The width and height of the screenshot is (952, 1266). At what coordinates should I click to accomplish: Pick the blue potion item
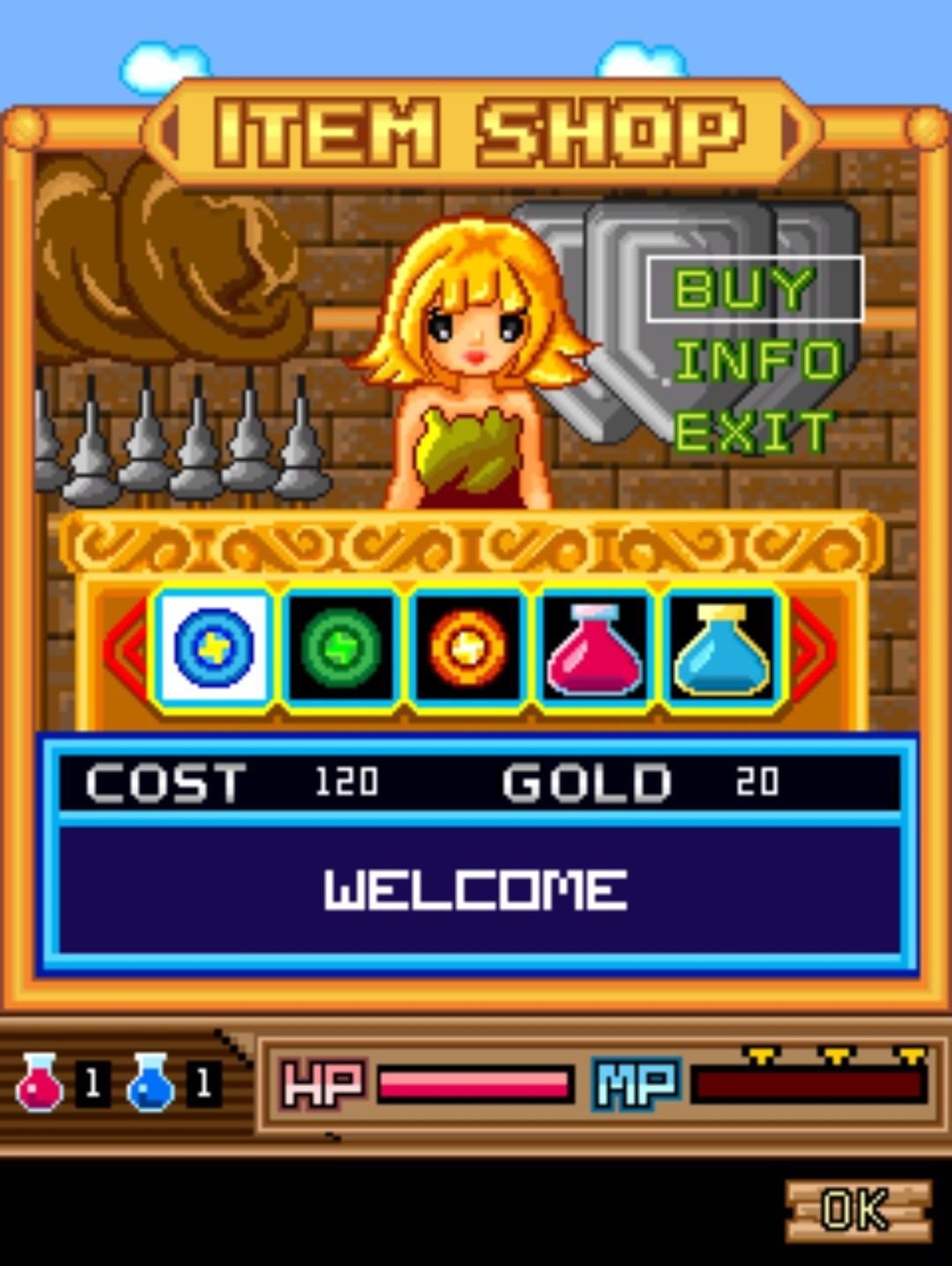(722, 648)
